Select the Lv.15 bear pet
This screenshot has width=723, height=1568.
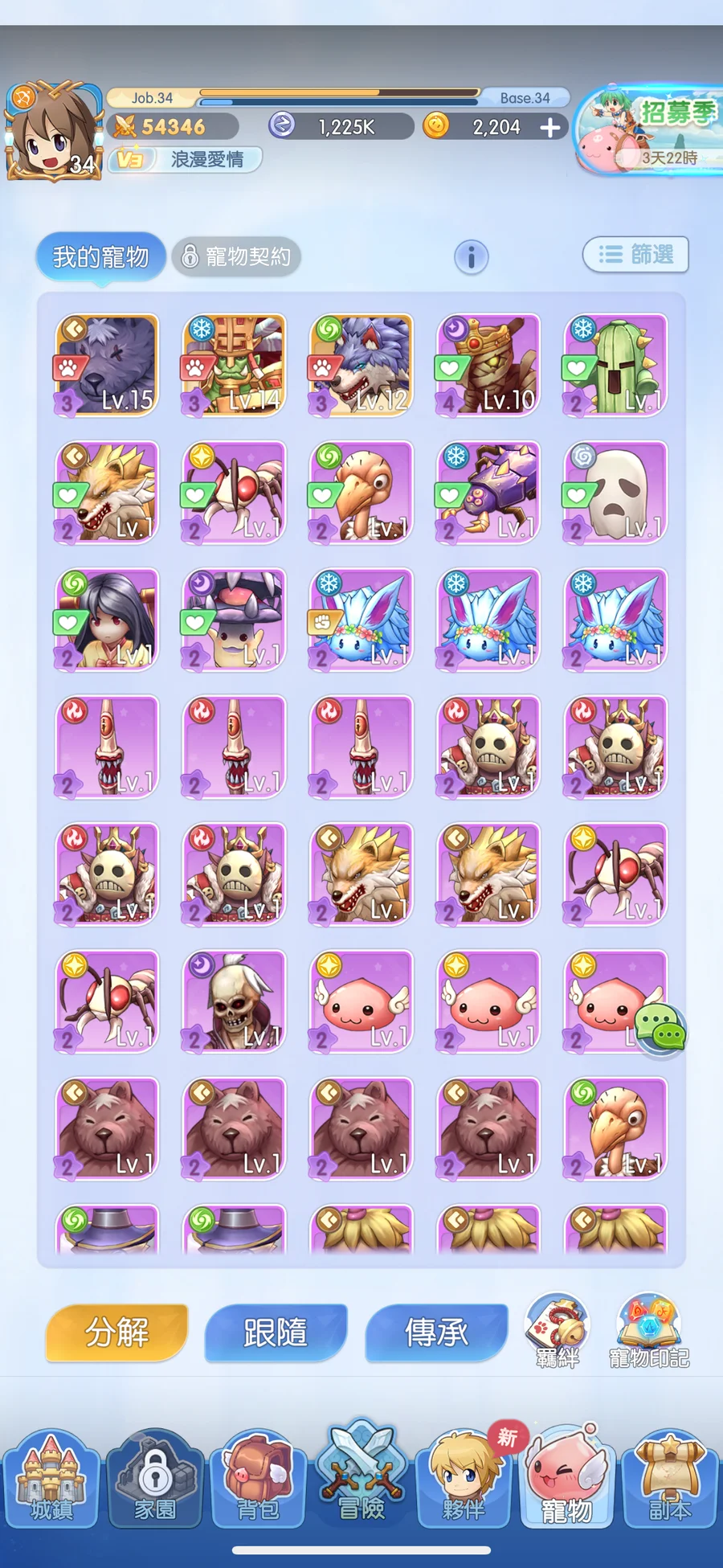[107, 364]
